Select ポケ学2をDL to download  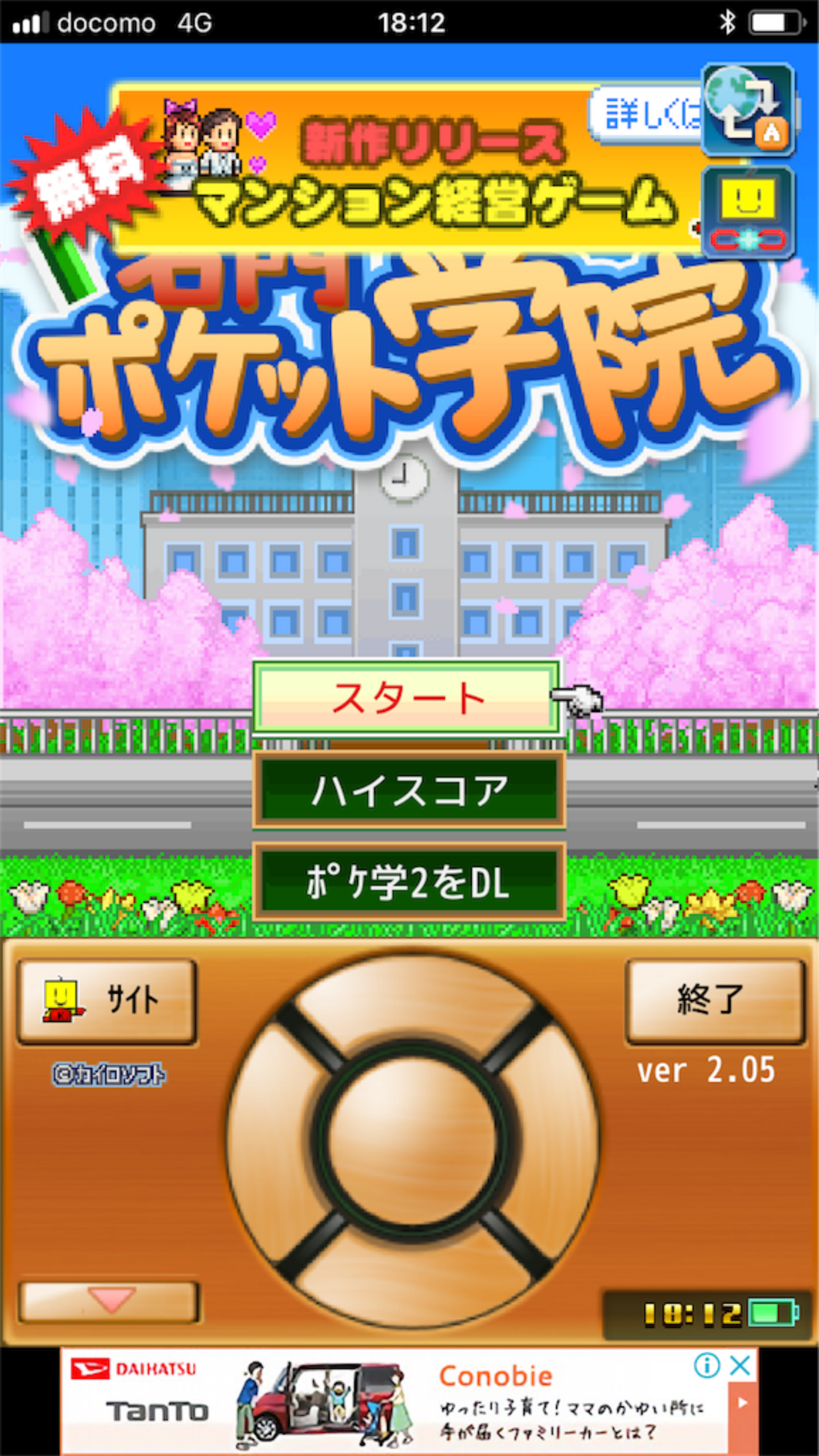(409, 881)
